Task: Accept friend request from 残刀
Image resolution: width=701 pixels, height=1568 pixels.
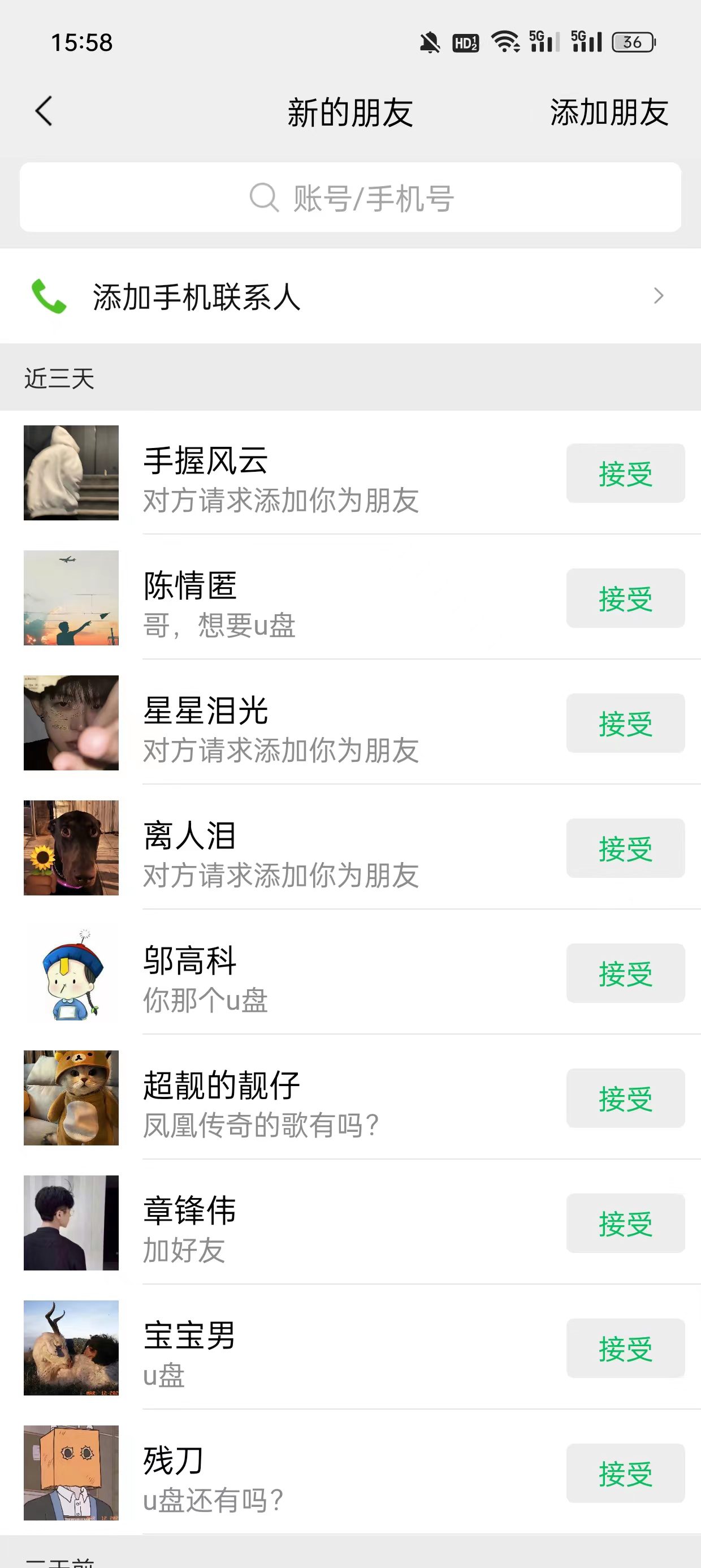Action: 625,1473
